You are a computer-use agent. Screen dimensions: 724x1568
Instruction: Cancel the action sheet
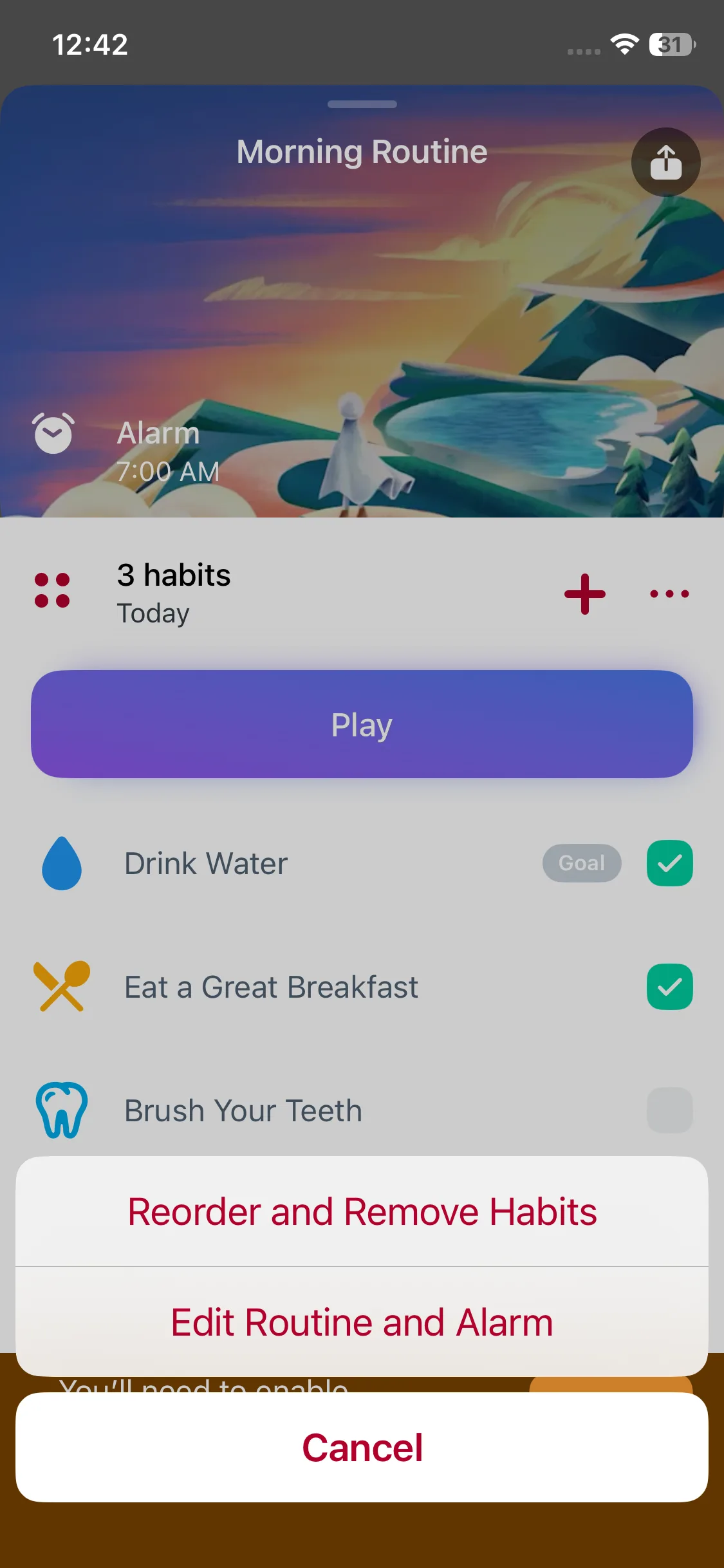[362, 1448]
